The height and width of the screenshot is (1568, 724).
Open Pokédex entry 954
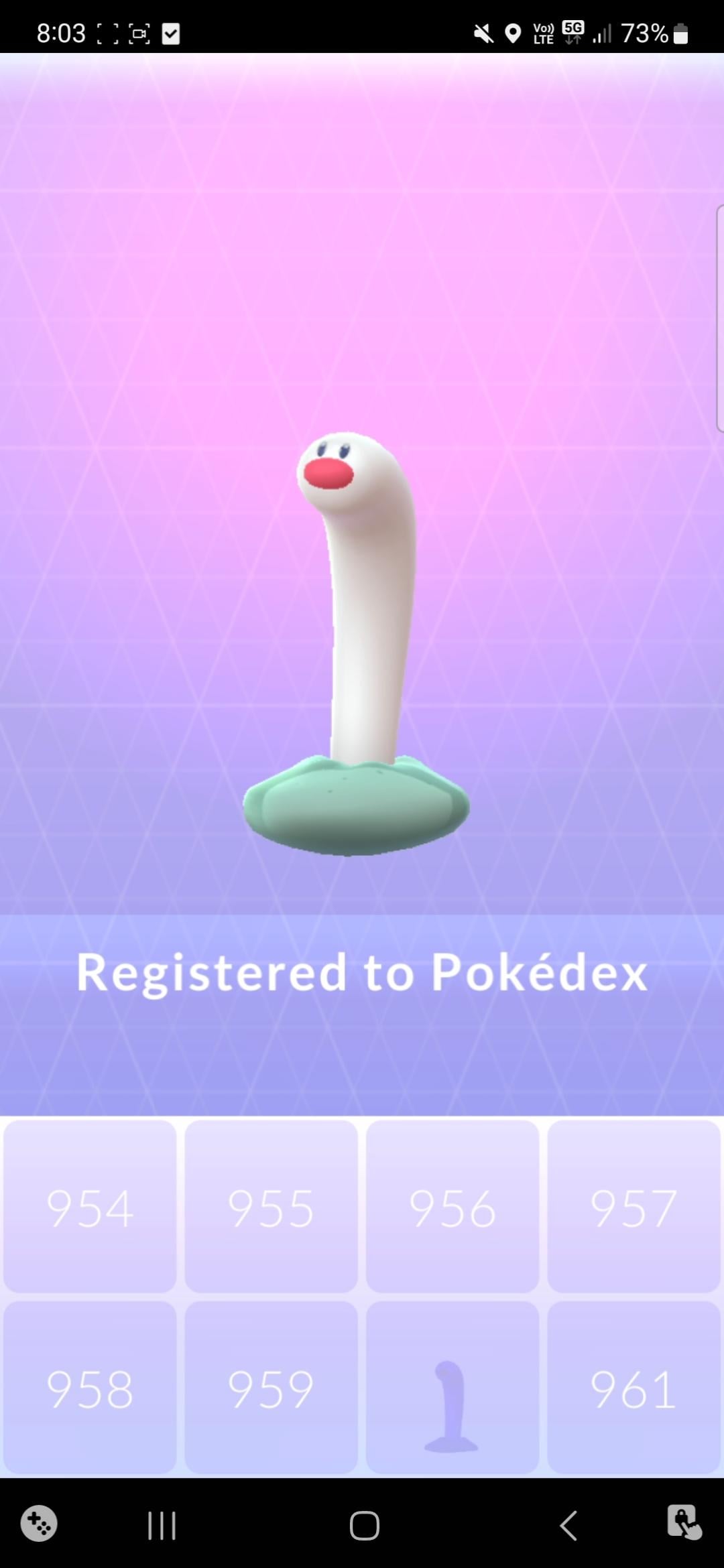90,1207
